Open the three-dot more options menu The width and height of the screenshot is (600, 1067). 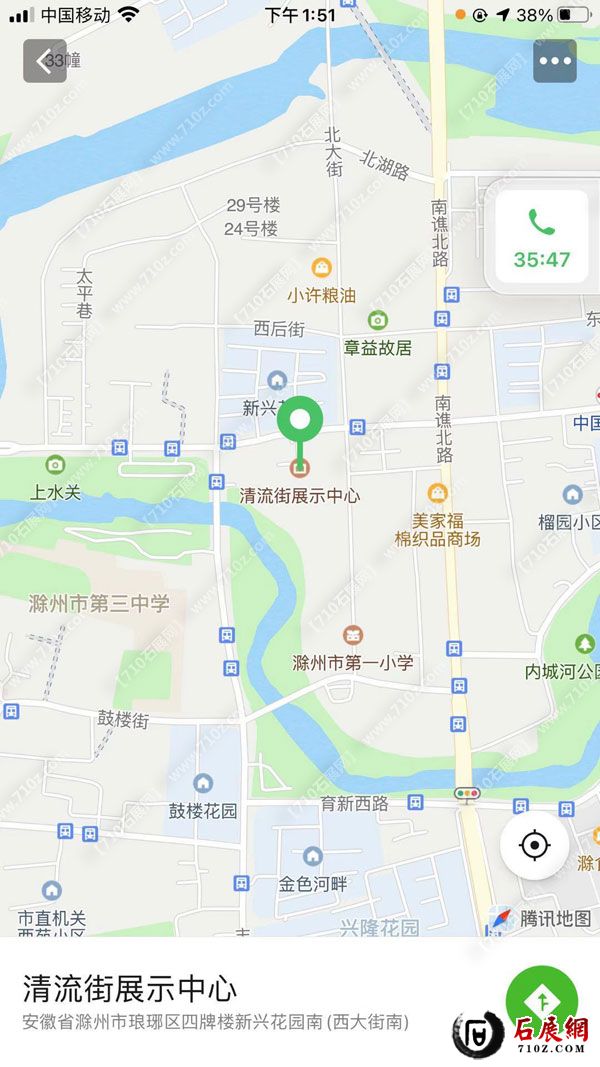(555, 61)
